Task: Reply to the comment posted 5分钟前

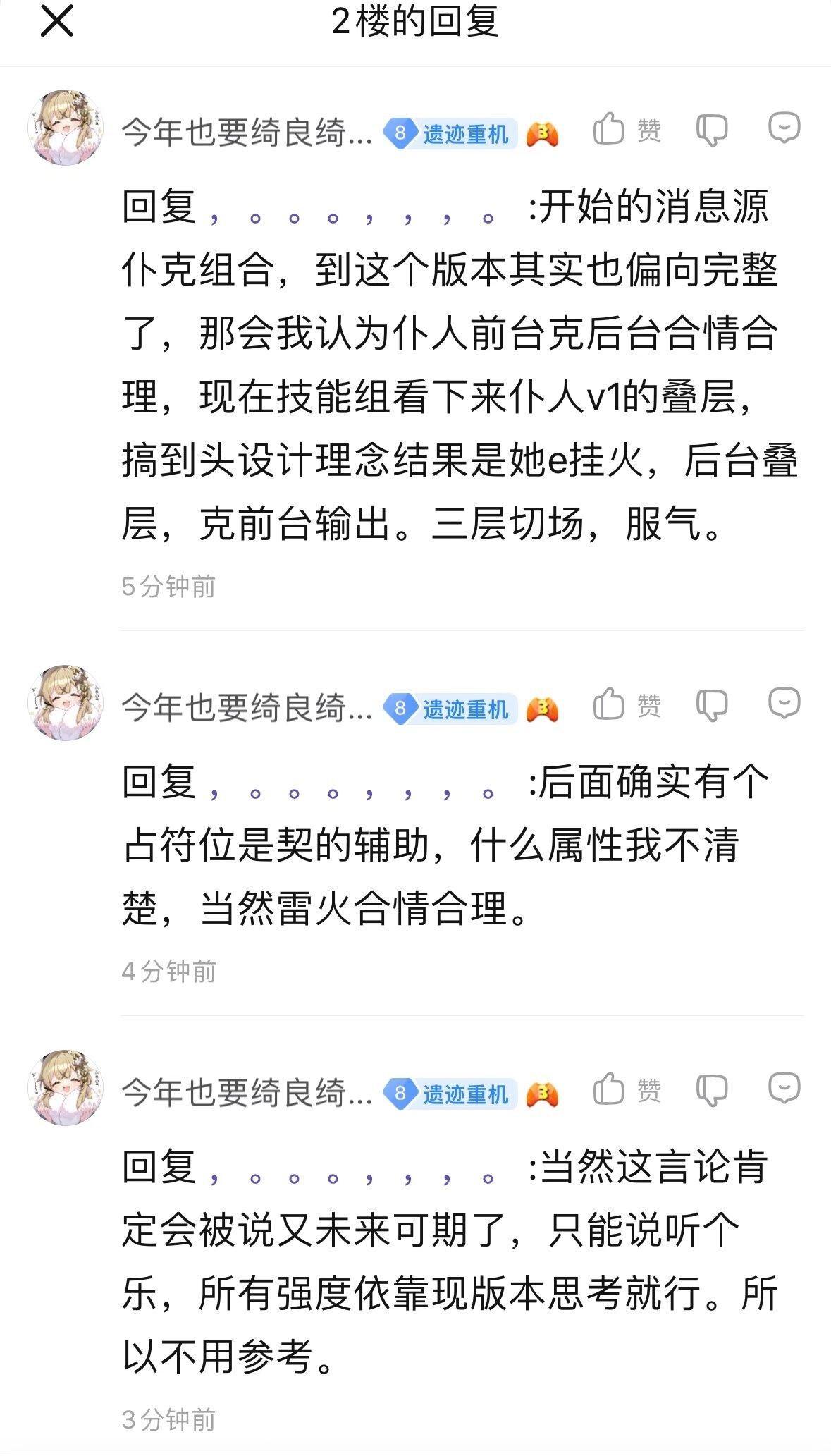Action: click(784, 128)
